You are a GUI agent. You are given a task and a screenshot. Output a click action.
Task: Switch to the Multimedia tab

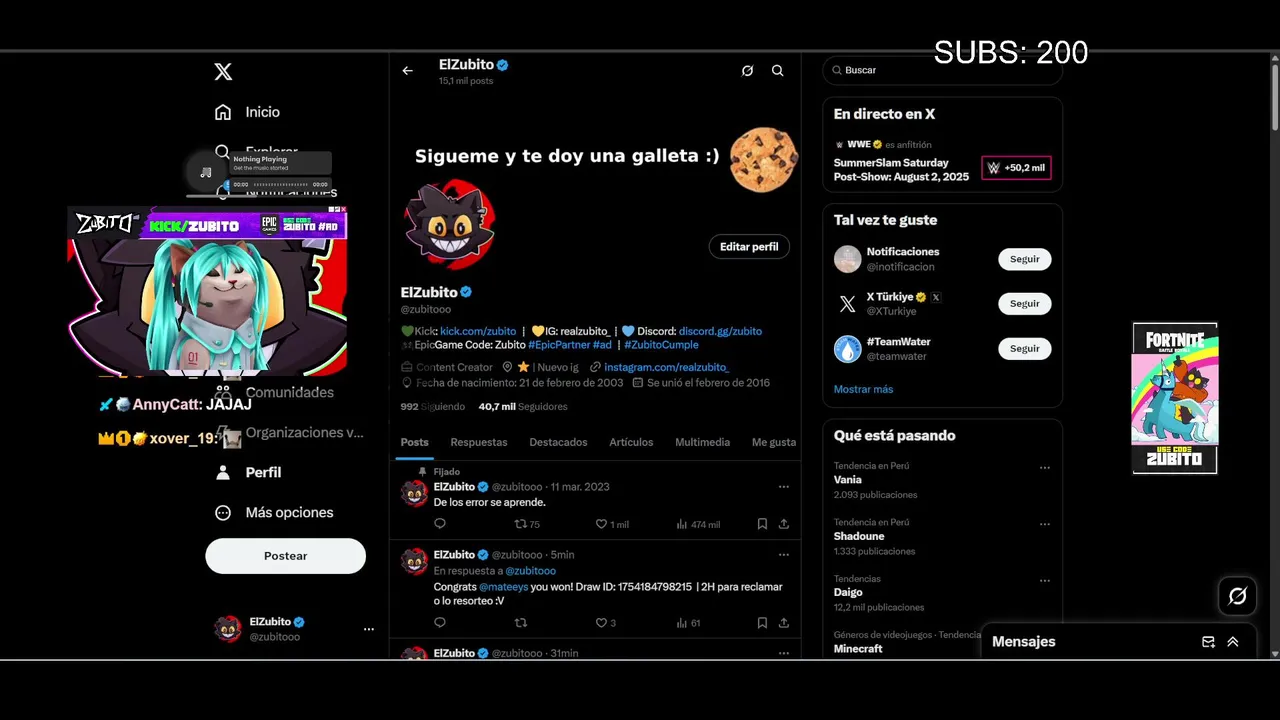tap(702, 442)
